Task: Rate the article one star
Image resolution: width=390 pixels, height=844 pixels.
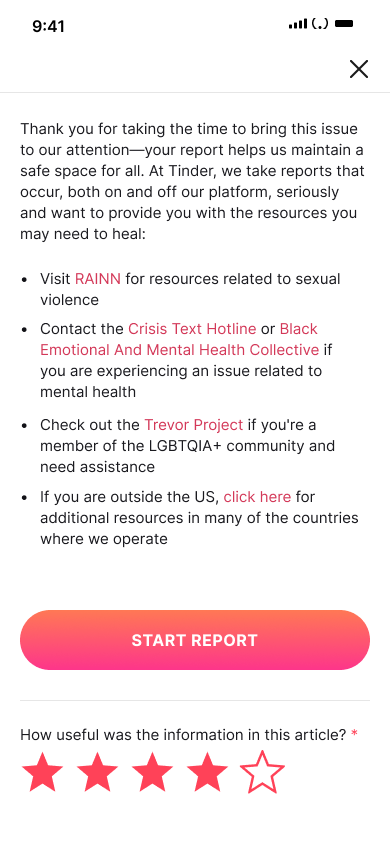Action: coord(42,772)
